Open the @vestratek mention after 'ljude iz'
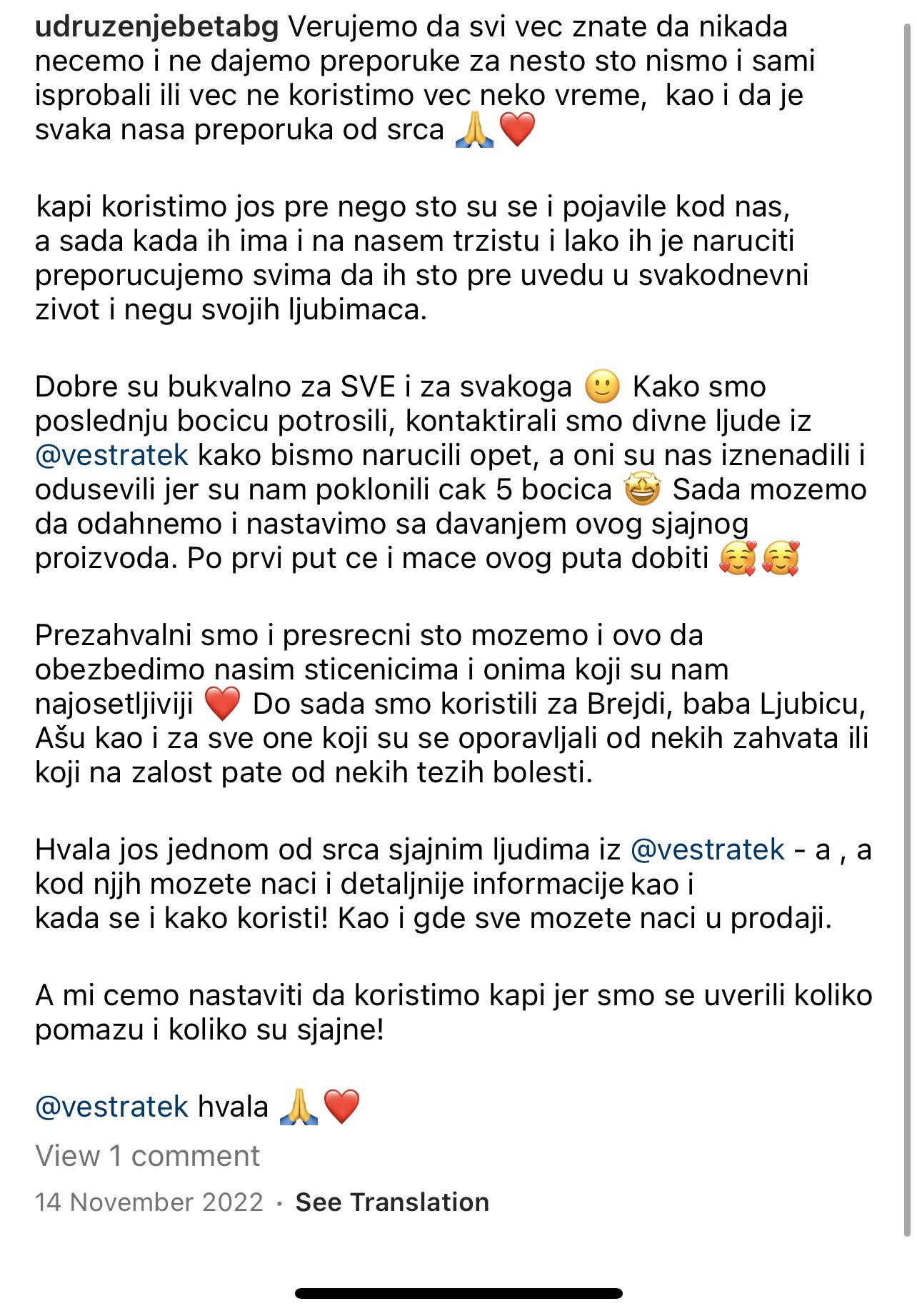Image resolution: width=917 pixels, height=1316 pixels. pyautogui.click(x=111, y=455)
